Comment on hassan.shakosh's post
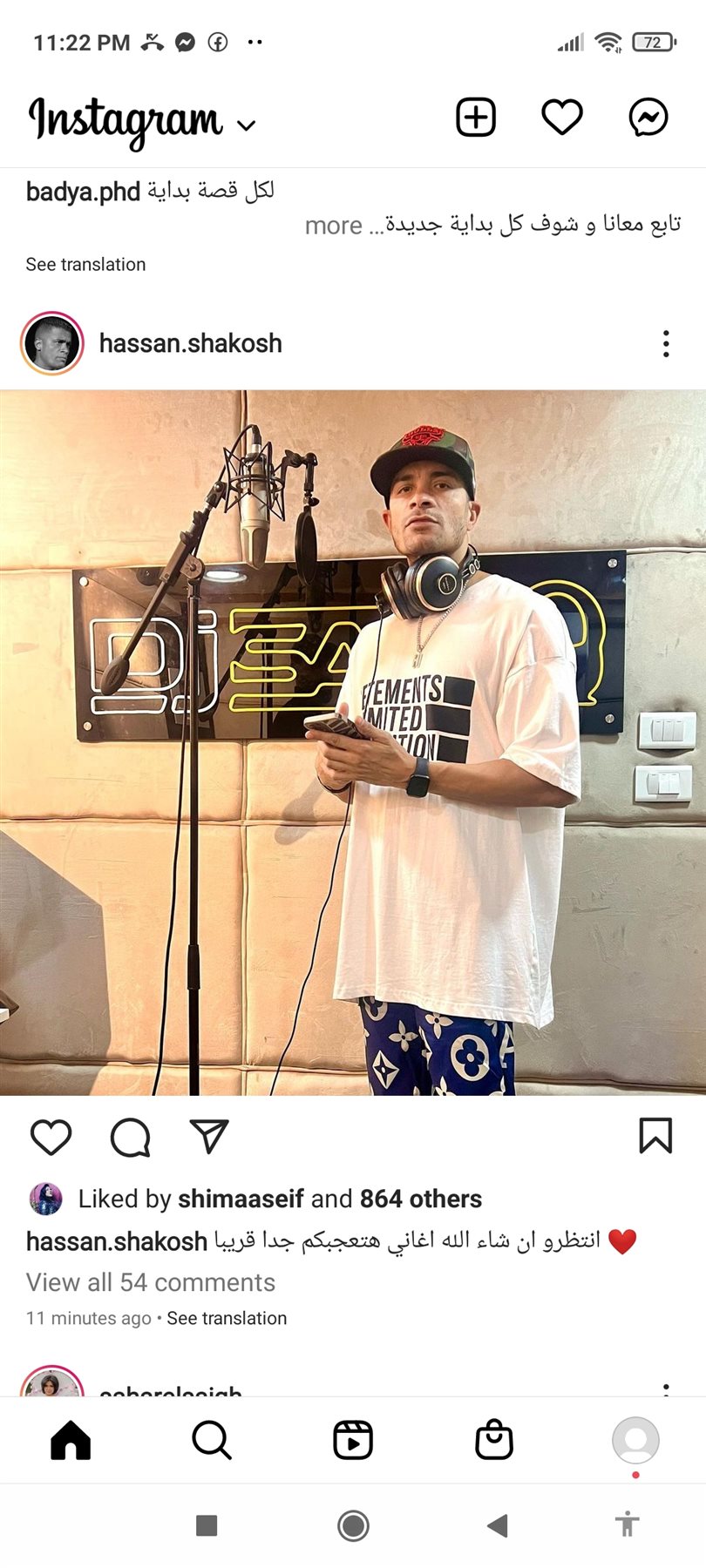Screen dimensions: 706x1568 [131, 1137]
